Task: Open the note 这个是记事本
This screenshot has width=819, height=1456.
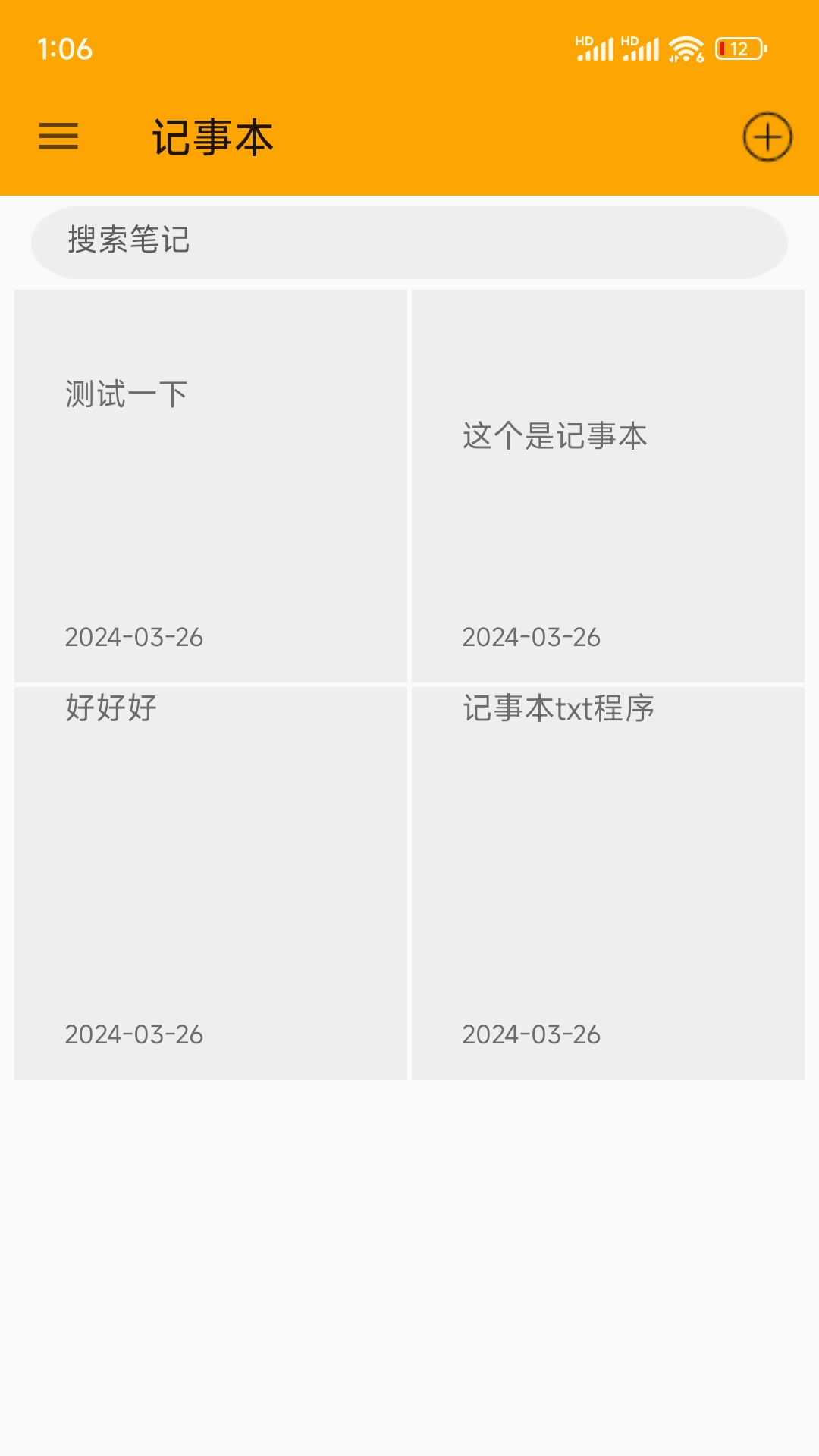Action: pos(607,485)
